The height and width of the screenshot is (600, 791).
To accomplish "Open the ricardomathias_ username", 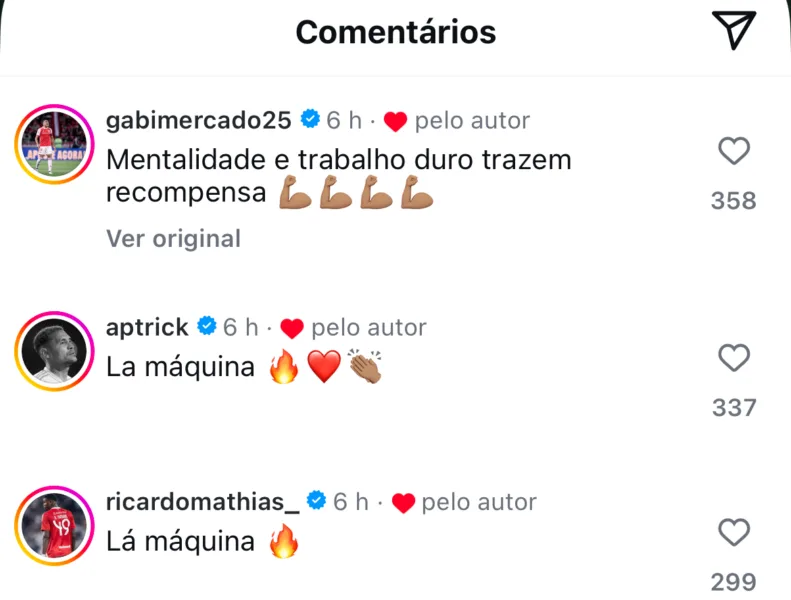I will [x=202, y=502].
